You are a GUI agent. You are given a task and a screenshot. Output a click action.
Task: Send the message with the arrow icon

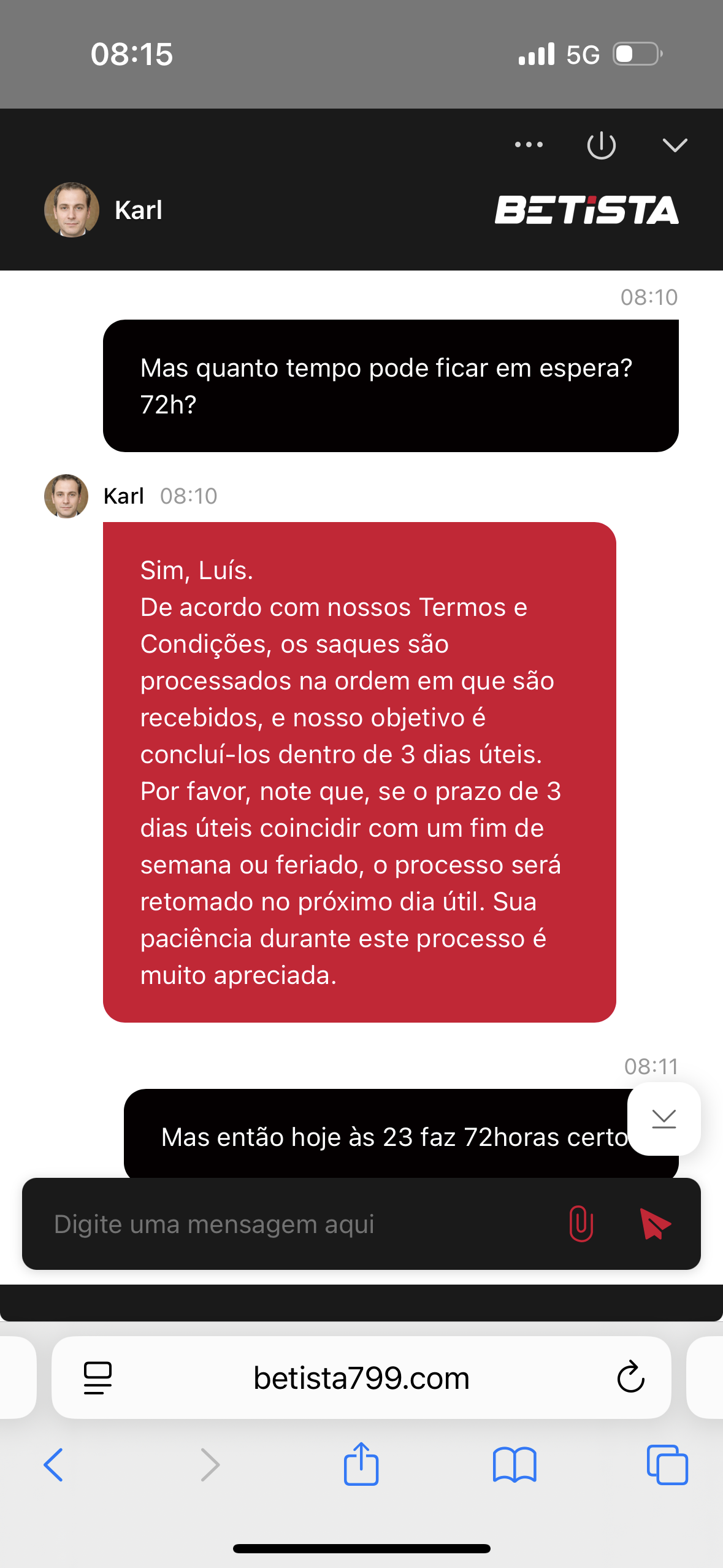(x=654, y=1224)
